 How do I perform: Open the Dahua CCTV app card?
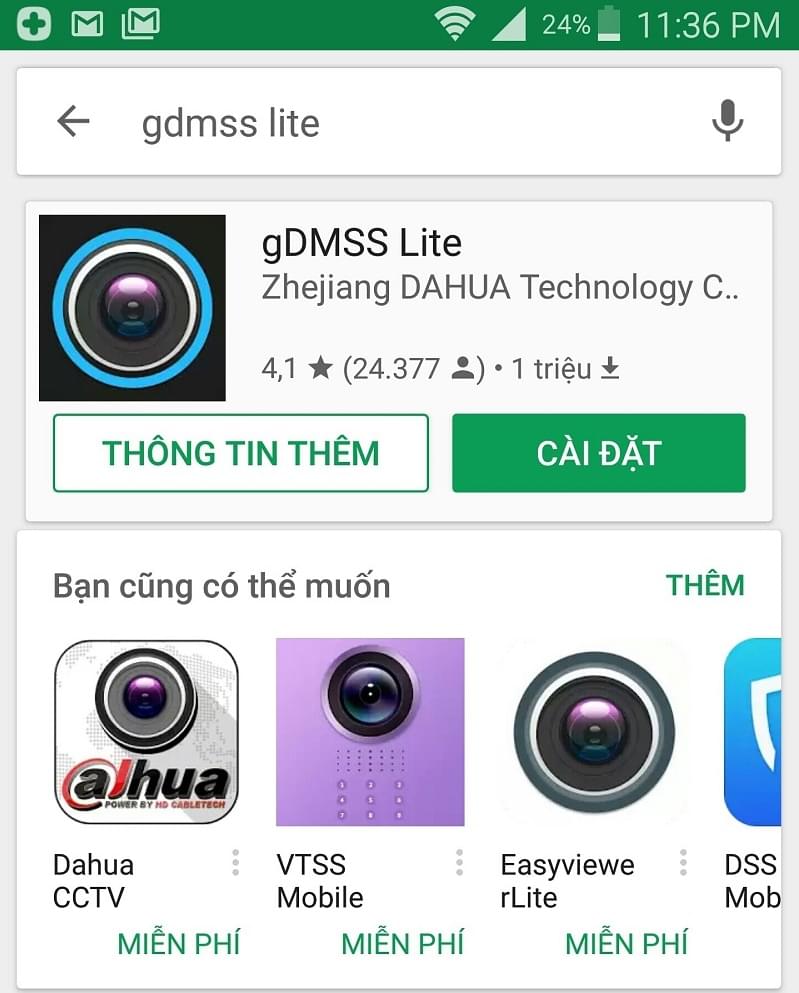tap(146, 732)
